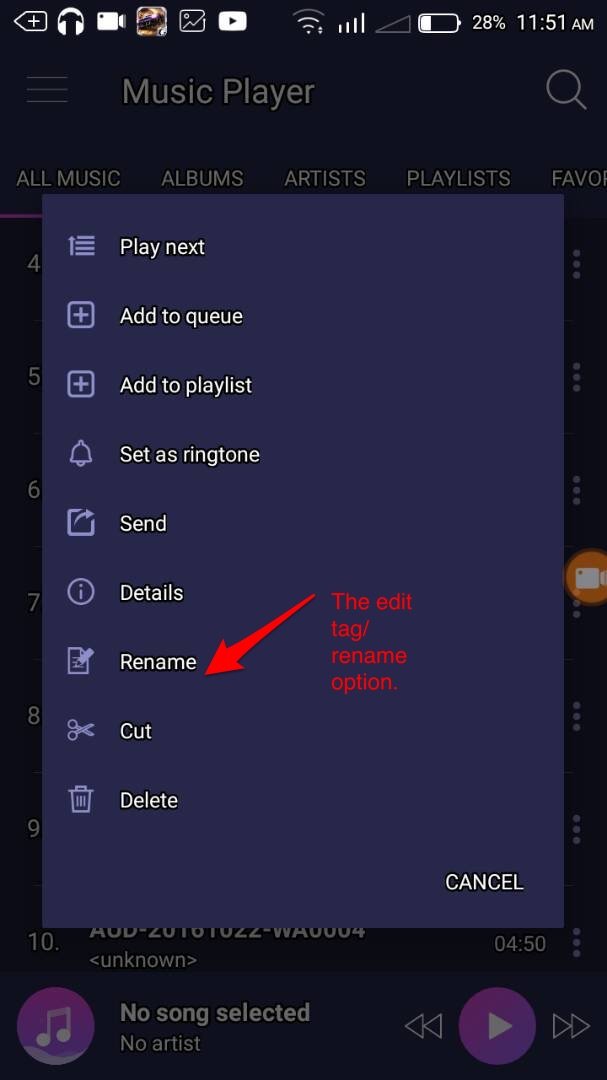Switch to the ARTISTS tab
Screen dimensions: 607x1080
point(325,179)
